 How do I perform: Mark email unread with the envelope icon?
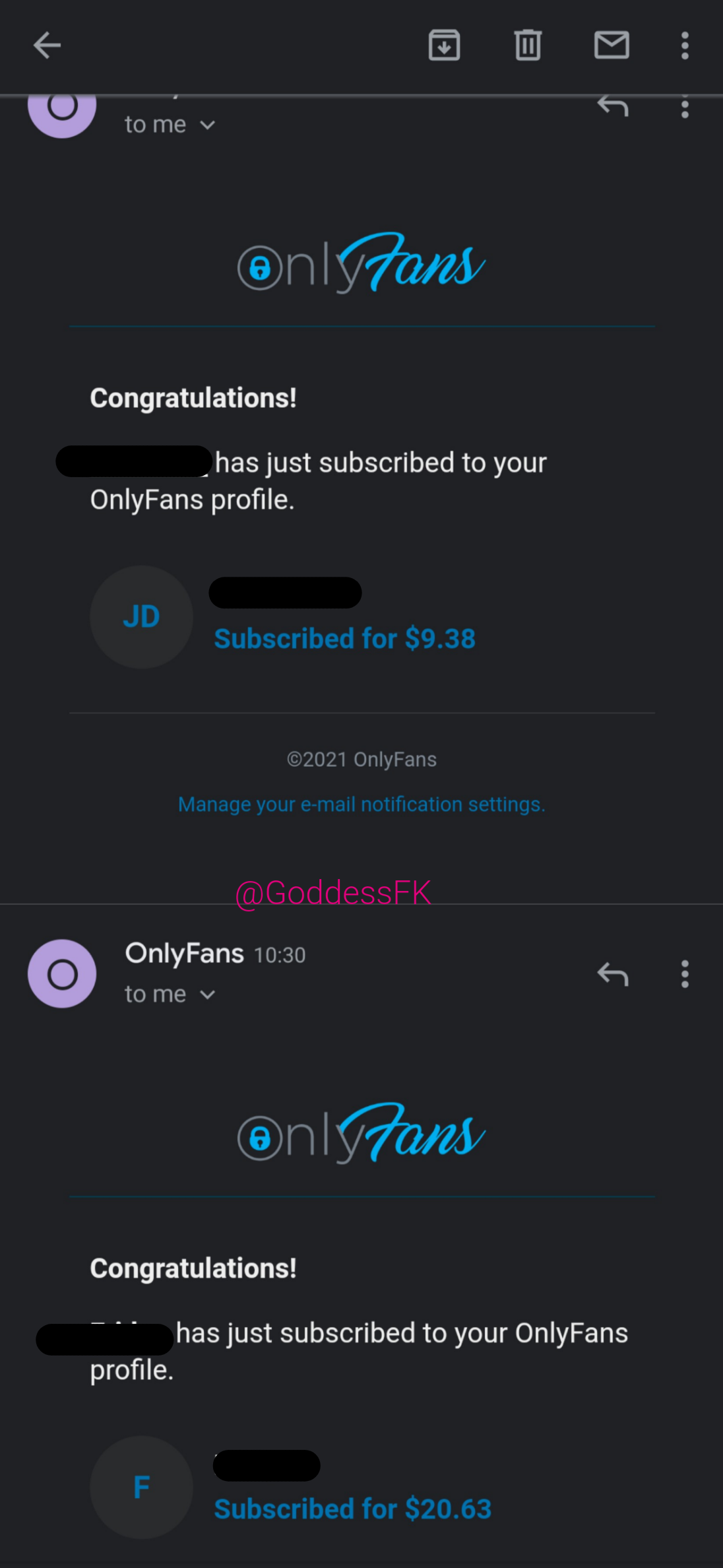coord(611,45)
